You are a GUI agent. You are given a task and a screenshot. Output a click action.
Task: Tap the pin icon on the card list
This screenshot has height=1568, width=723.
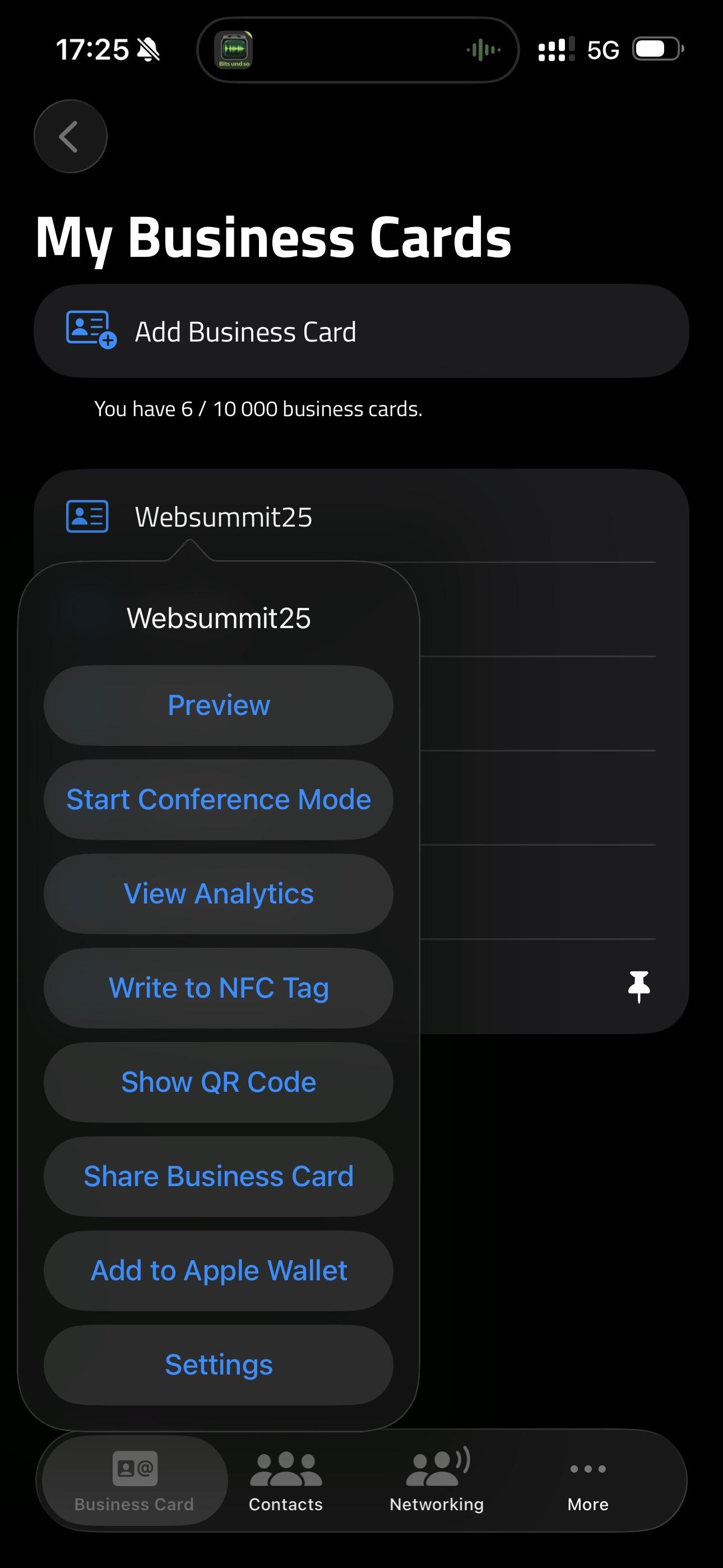pyautogui.click(x=638, y=986)
